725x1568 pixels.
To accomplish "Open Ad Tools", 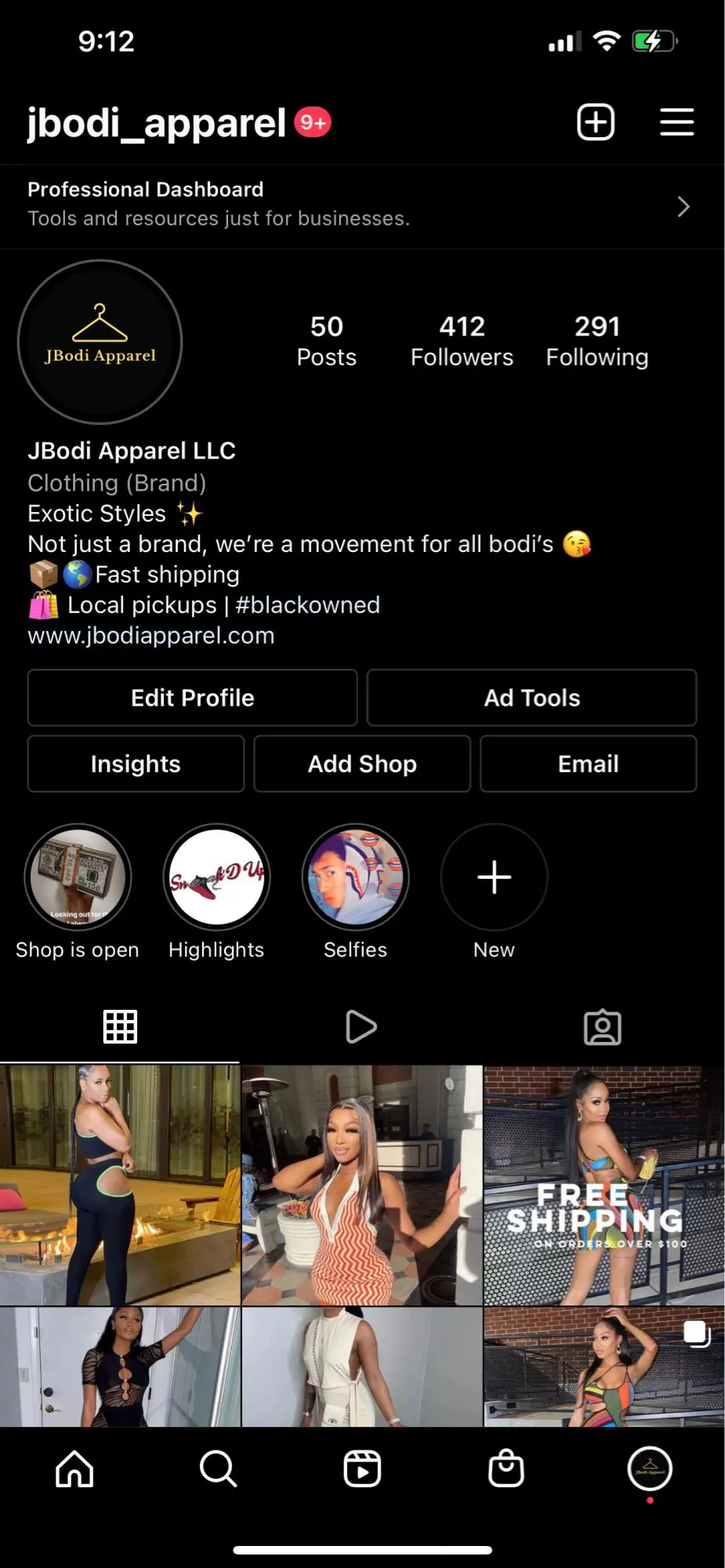I will tap(531, 698).
